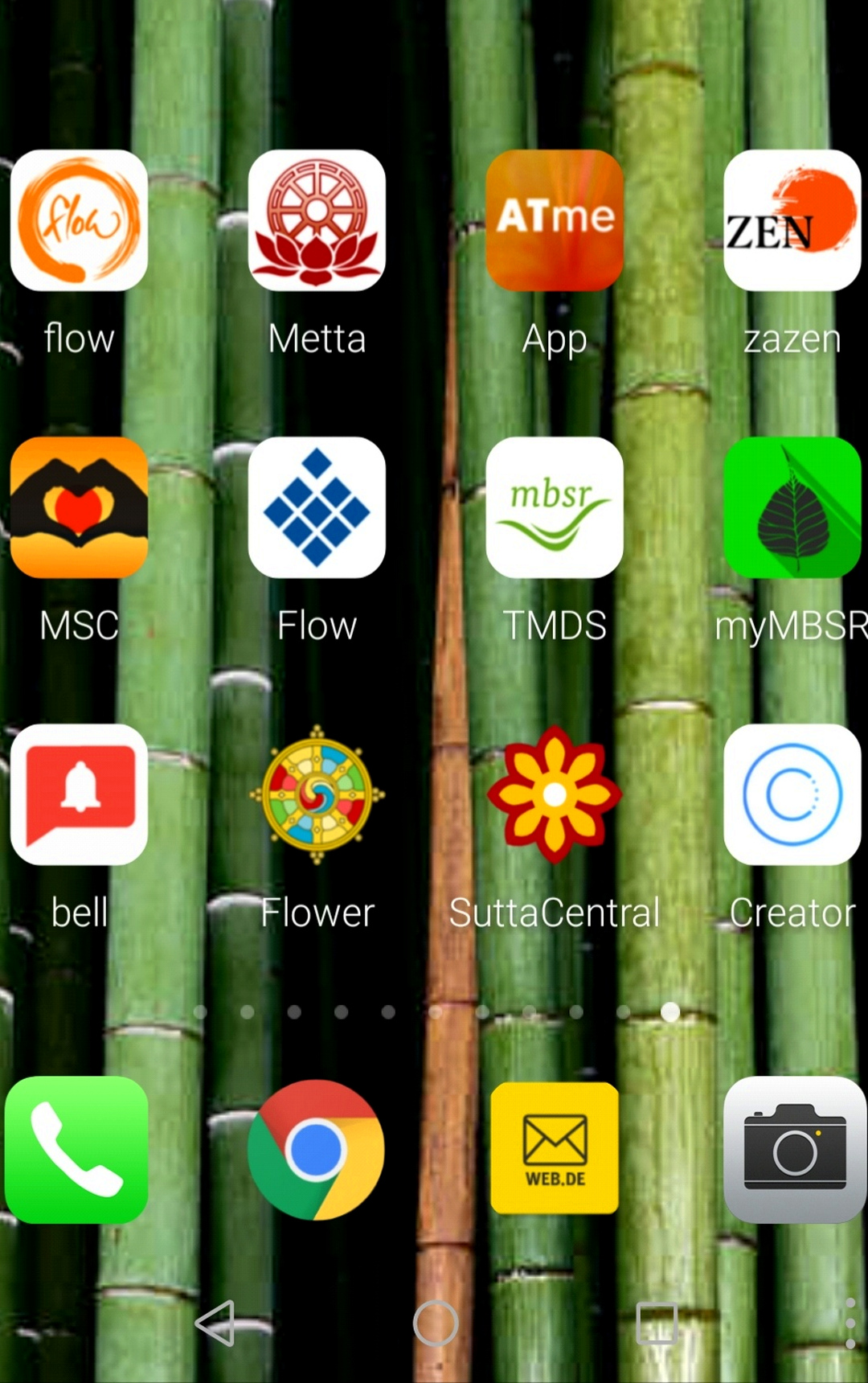868x1383 pixels.
Task: Open the orange flow app
Action: [x=79, y=220]
